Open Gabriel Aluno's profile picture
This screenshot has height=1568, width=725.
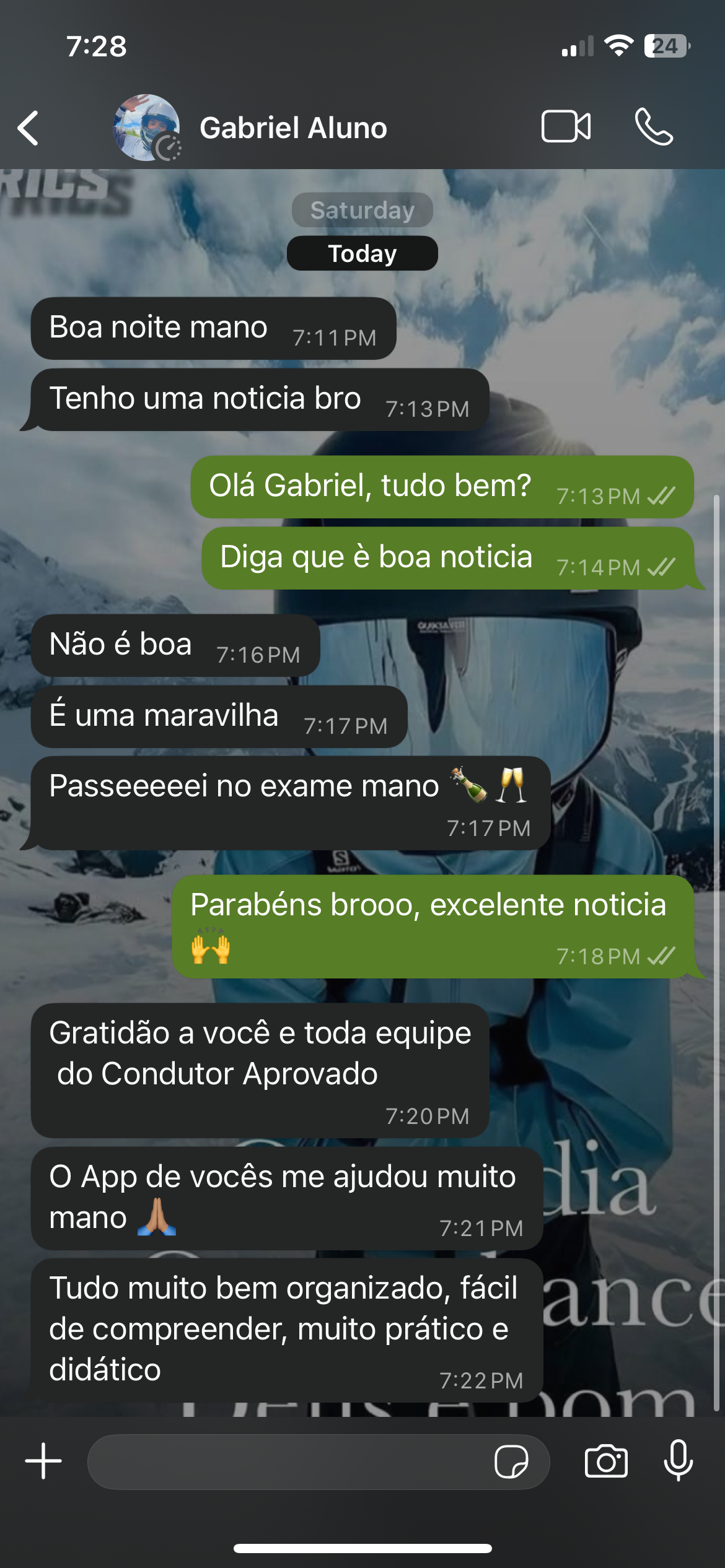[146, 128]
